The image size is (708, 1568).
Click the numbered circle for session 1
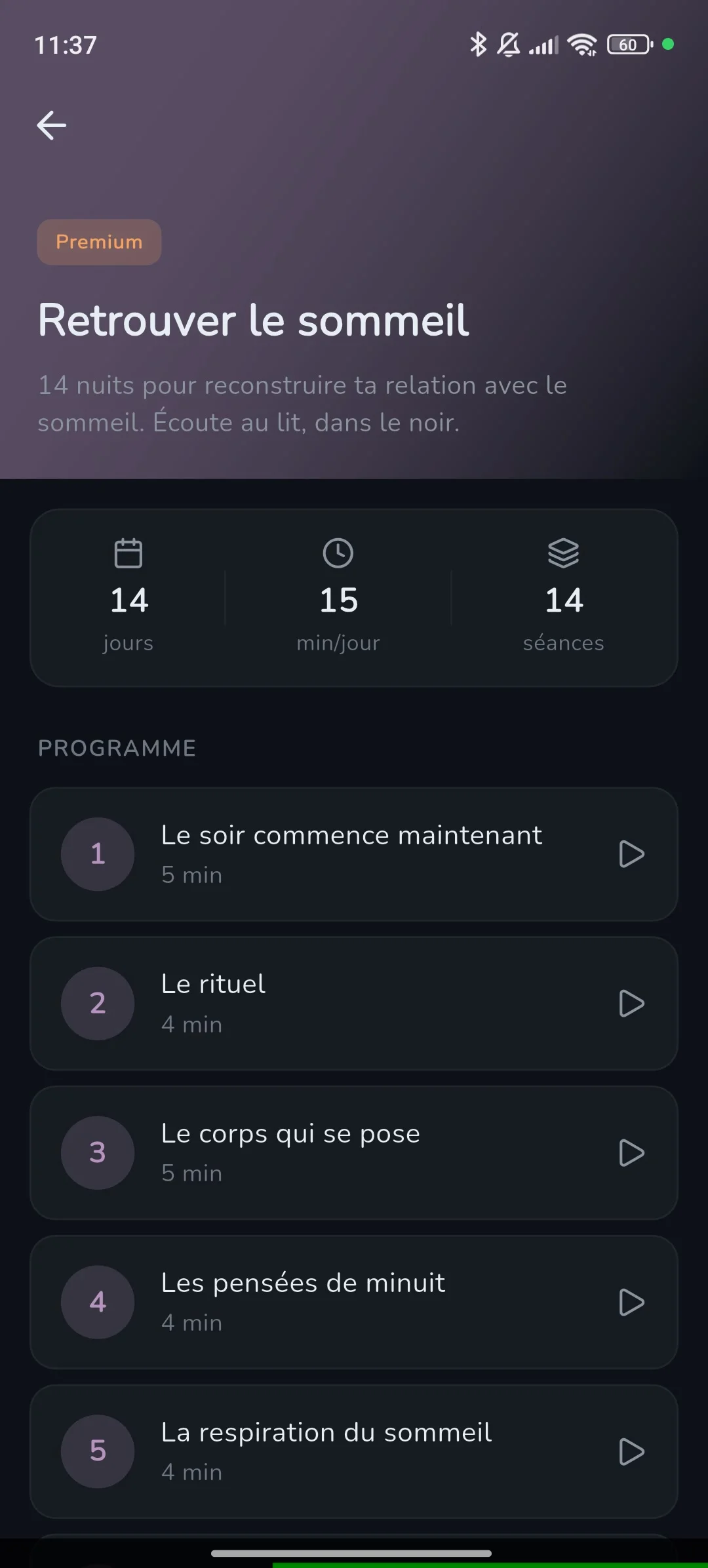(97, 853)
